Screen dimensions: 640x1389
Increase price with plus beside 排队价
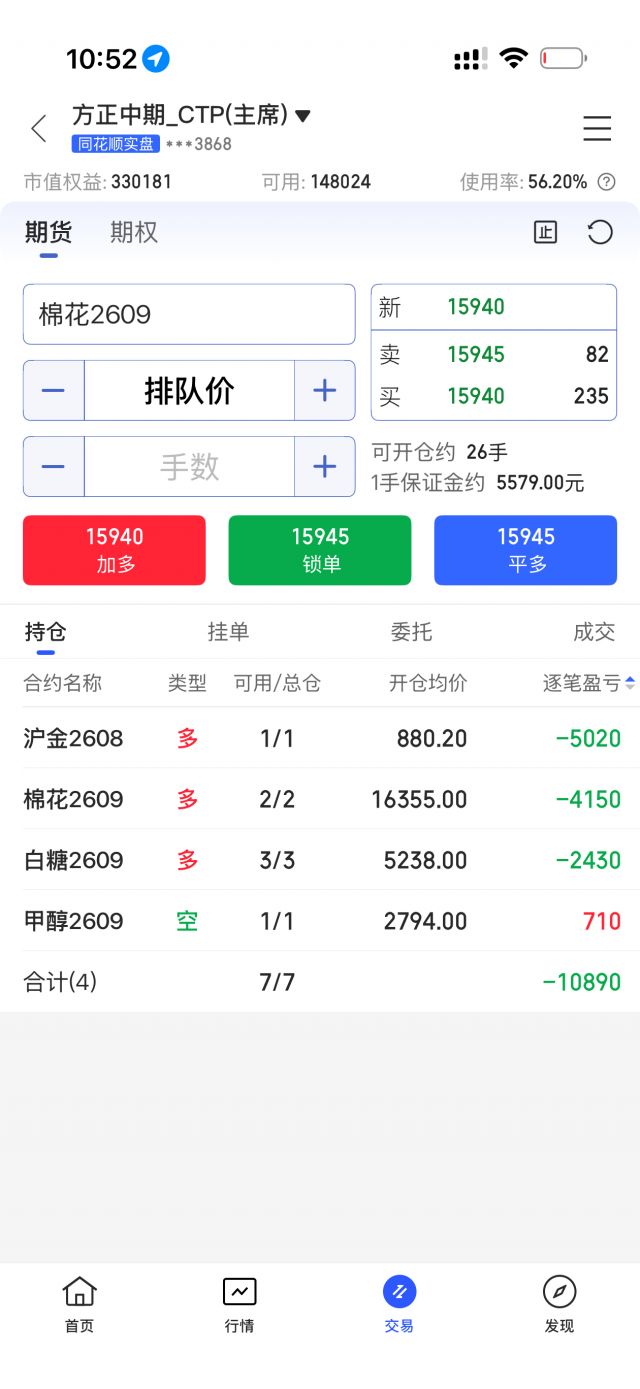click(324, 390)
